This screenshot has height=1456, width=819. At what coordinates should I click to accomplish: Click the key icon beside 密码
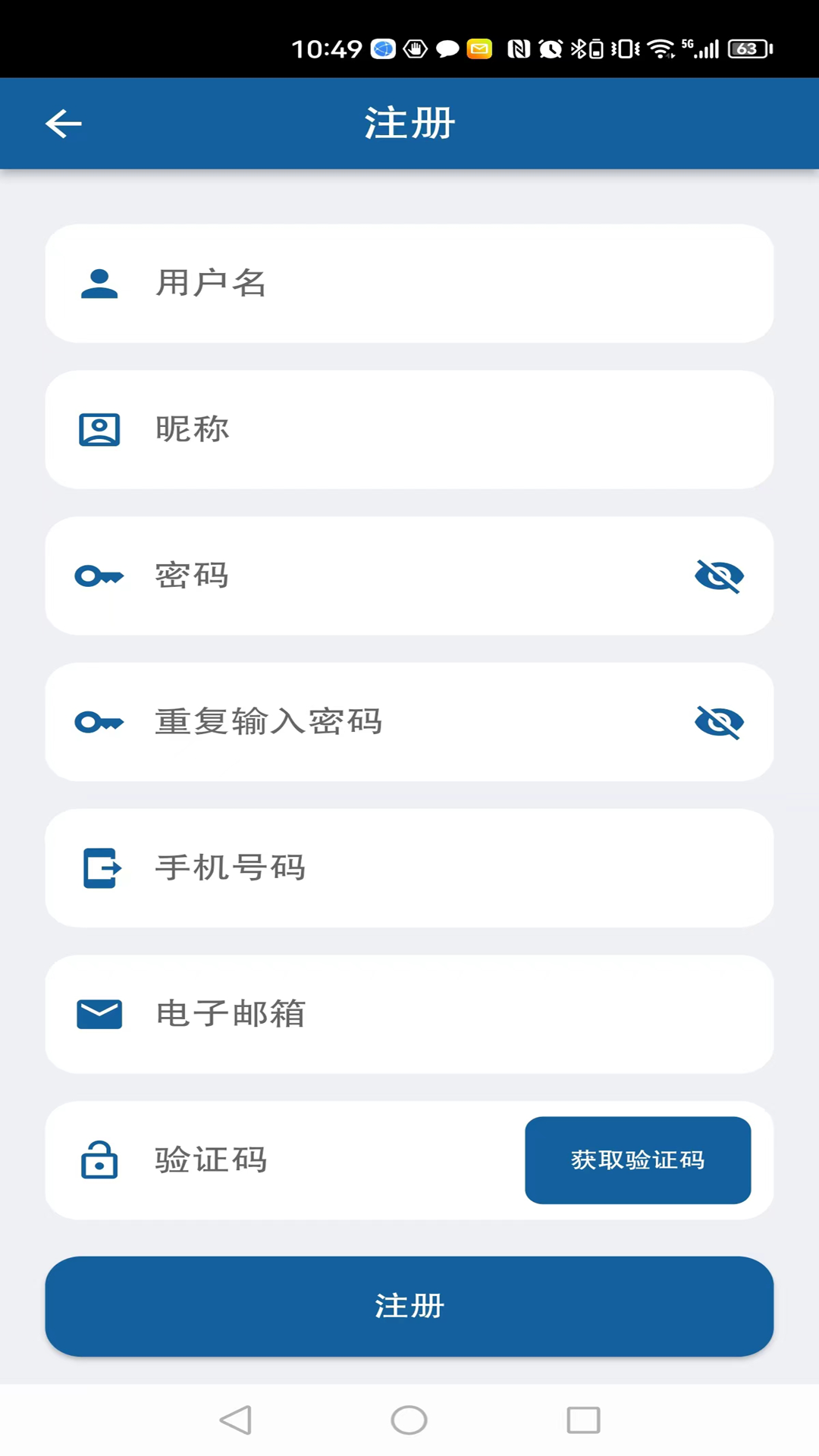pos(99,576)
